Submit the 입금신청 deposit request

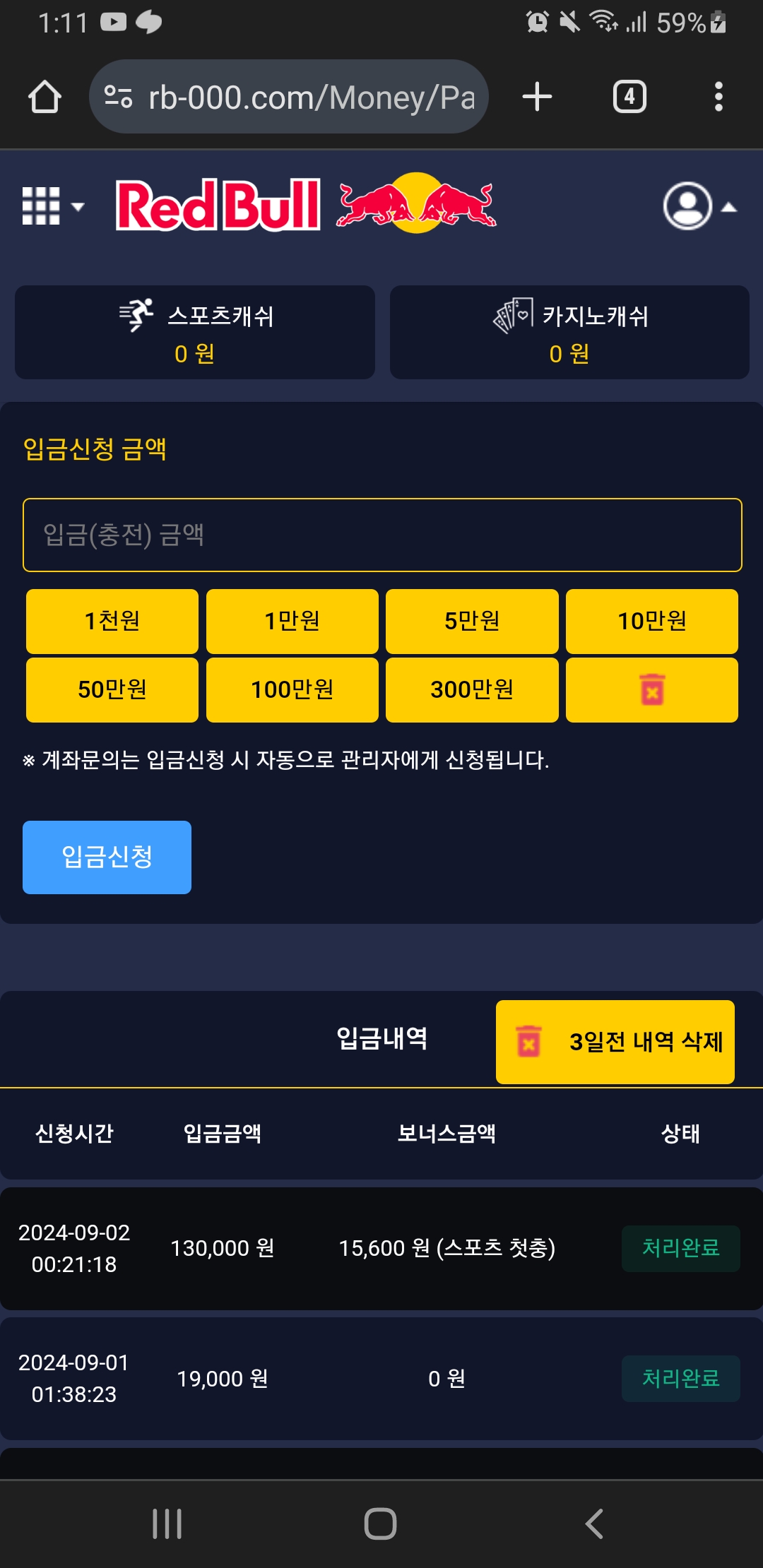[x=107, y=857]
